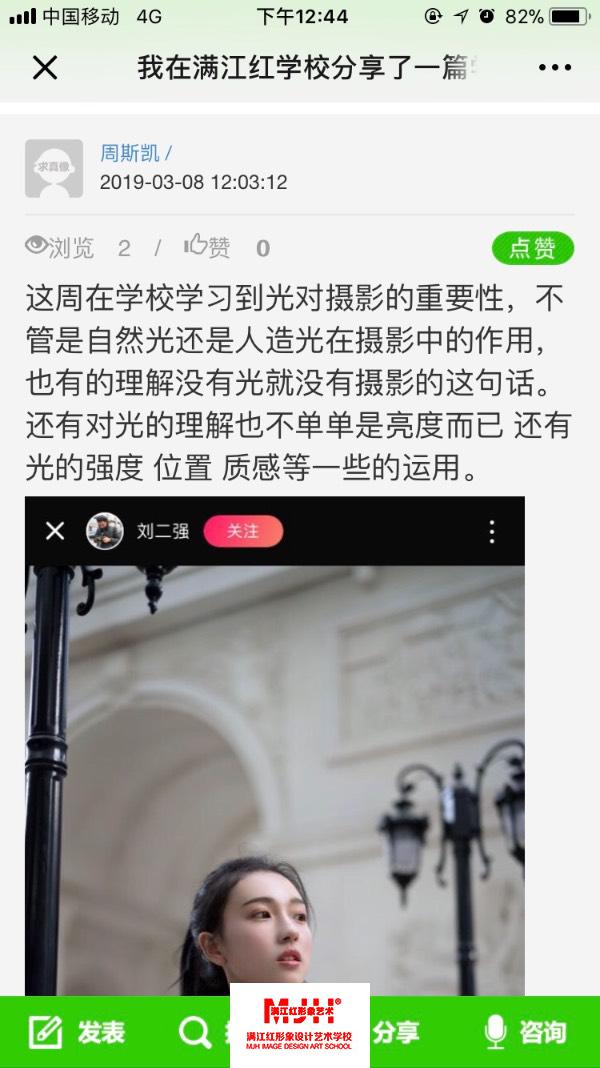Open the three-dot overflow menu
Viewport: 600px width, 1068px height.
[554, 68]
